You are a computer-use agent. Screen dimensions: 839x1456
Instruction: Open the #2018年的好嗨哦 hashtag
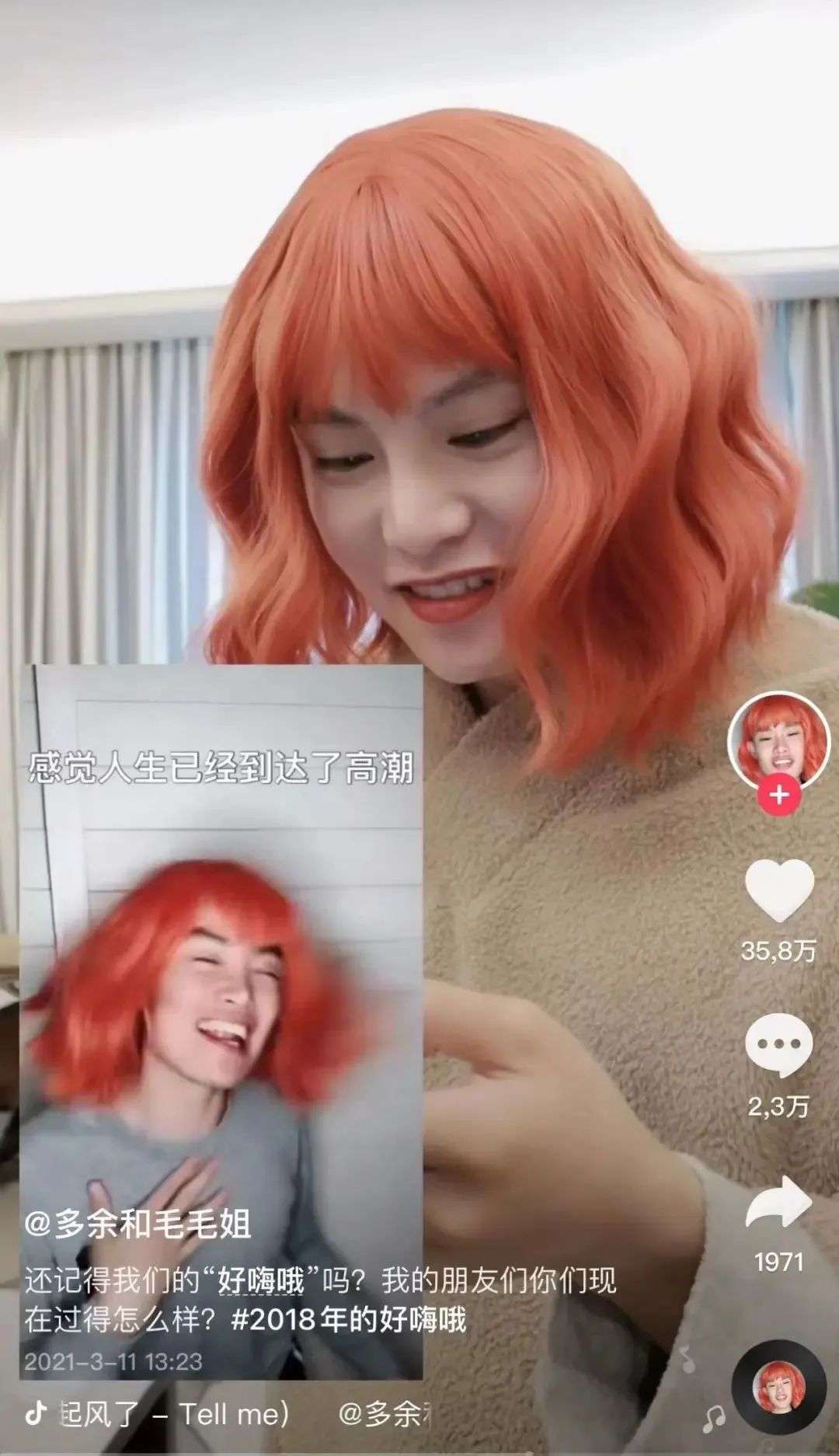349,1320
